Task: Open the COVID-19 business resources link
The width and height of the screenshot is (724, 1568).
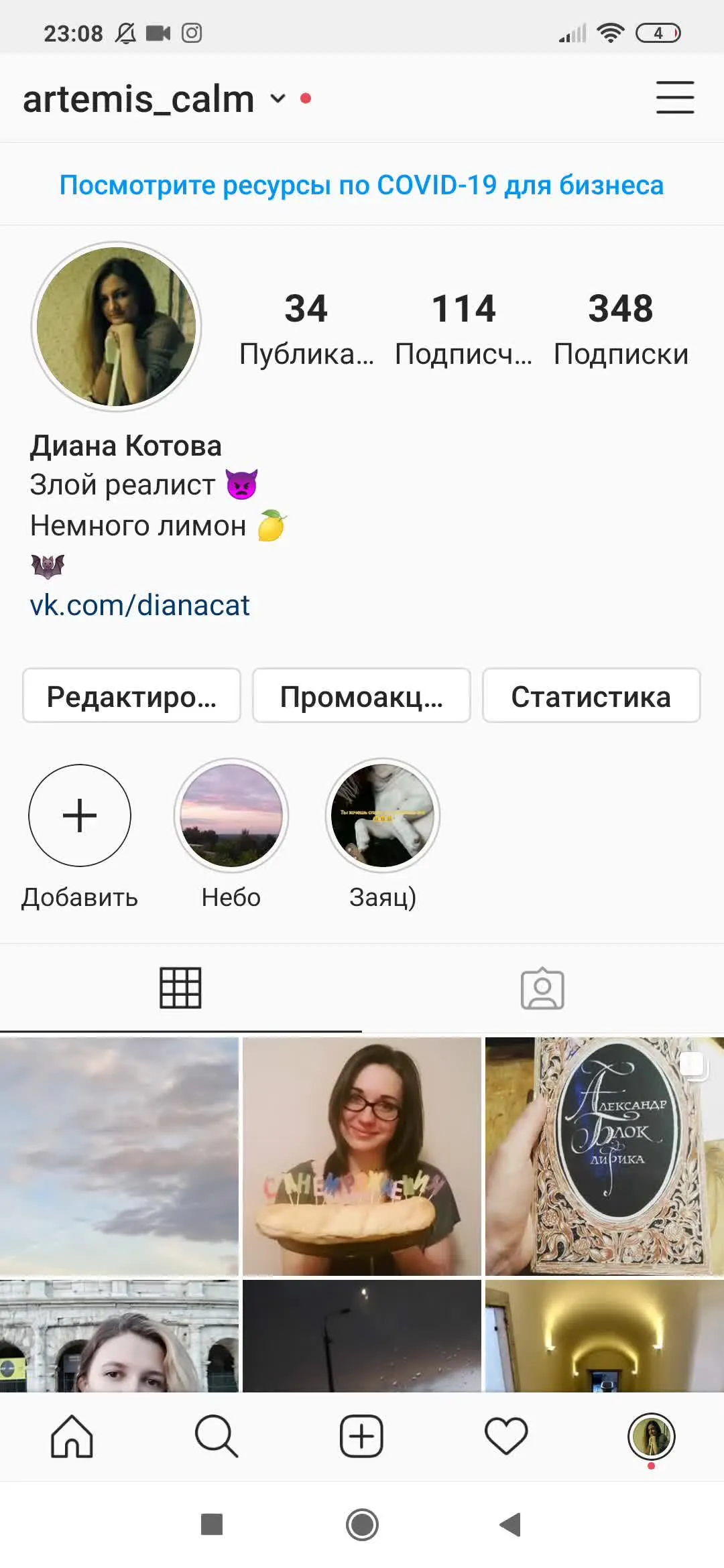Action: (362, 185)
